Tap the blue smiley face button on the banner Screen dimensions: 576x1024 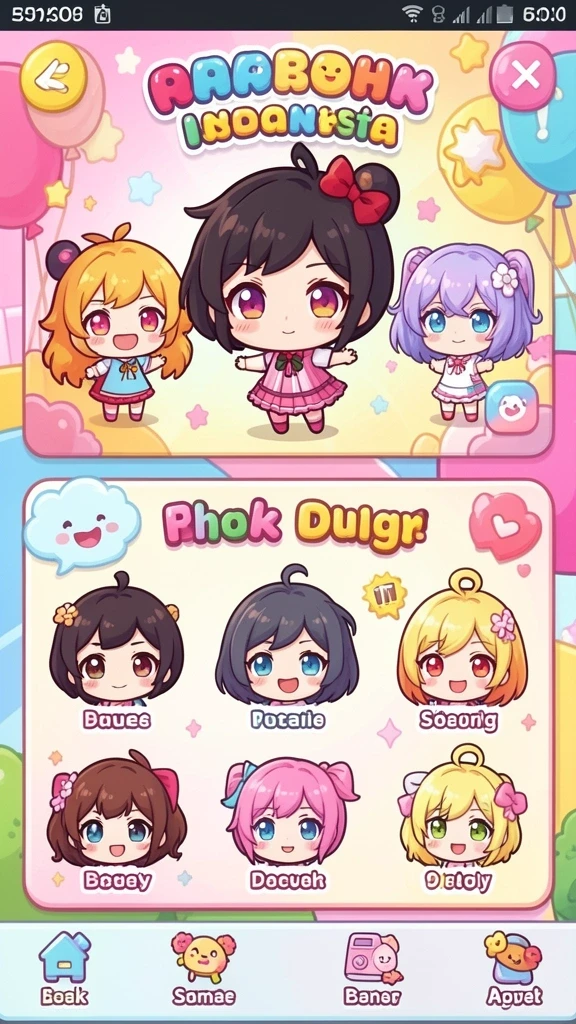click(511, 408)
